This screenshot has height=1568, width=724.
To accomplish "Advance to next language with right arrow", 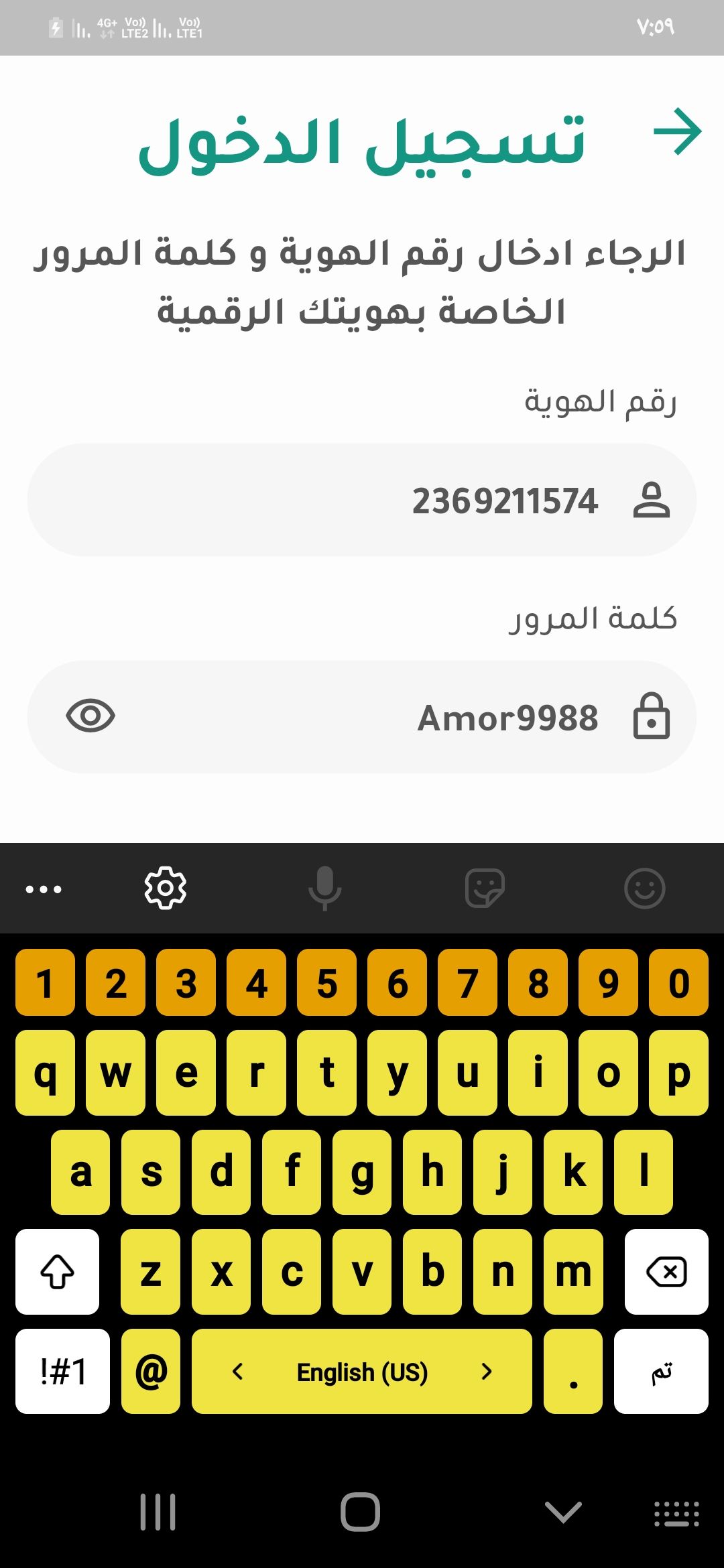I will click(x=489, y=1370).
